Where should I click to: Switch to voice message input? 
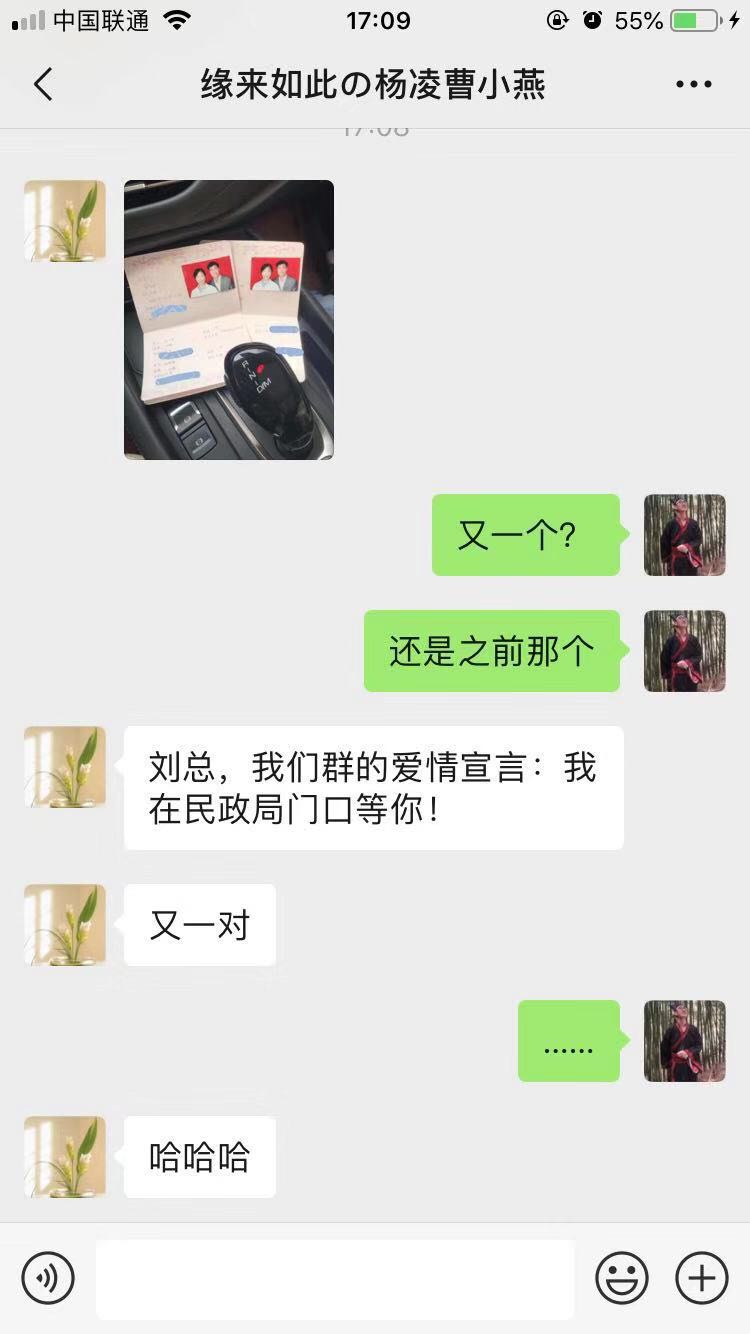(x=48, y=1277)
